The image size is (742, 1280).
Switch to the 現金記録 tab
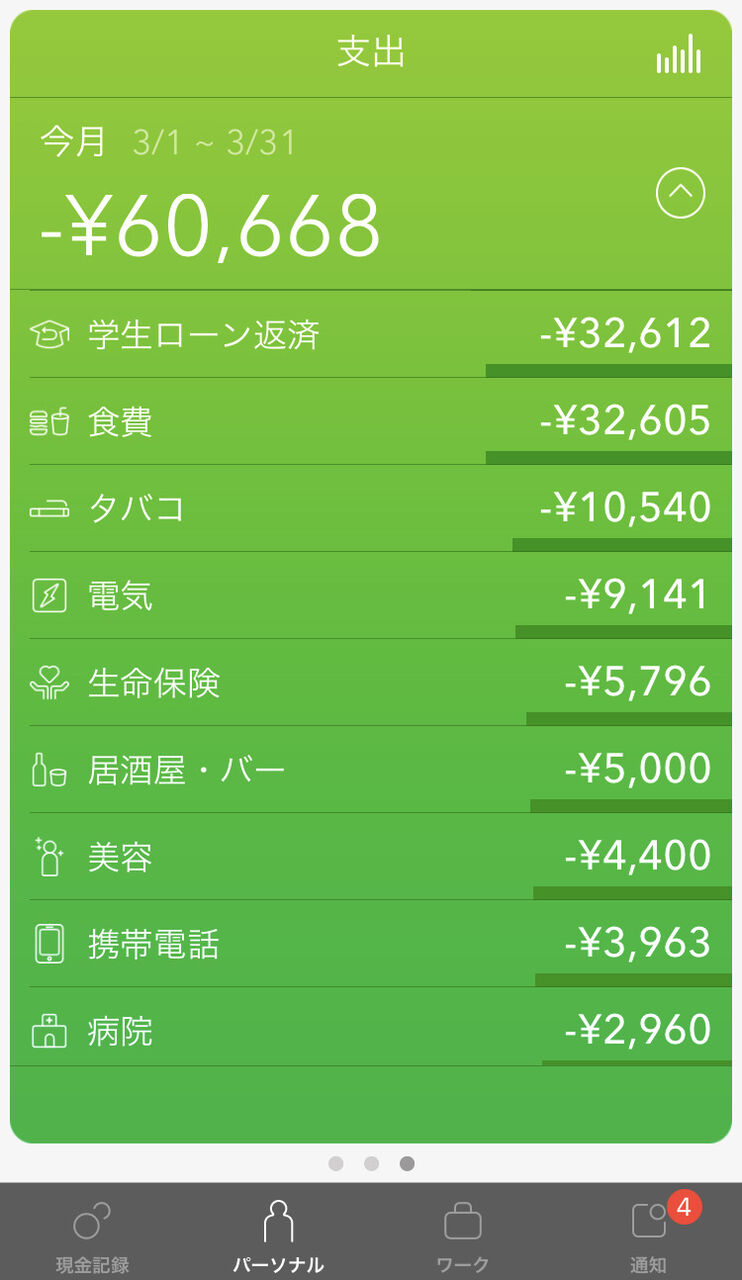click(92, 1234)
